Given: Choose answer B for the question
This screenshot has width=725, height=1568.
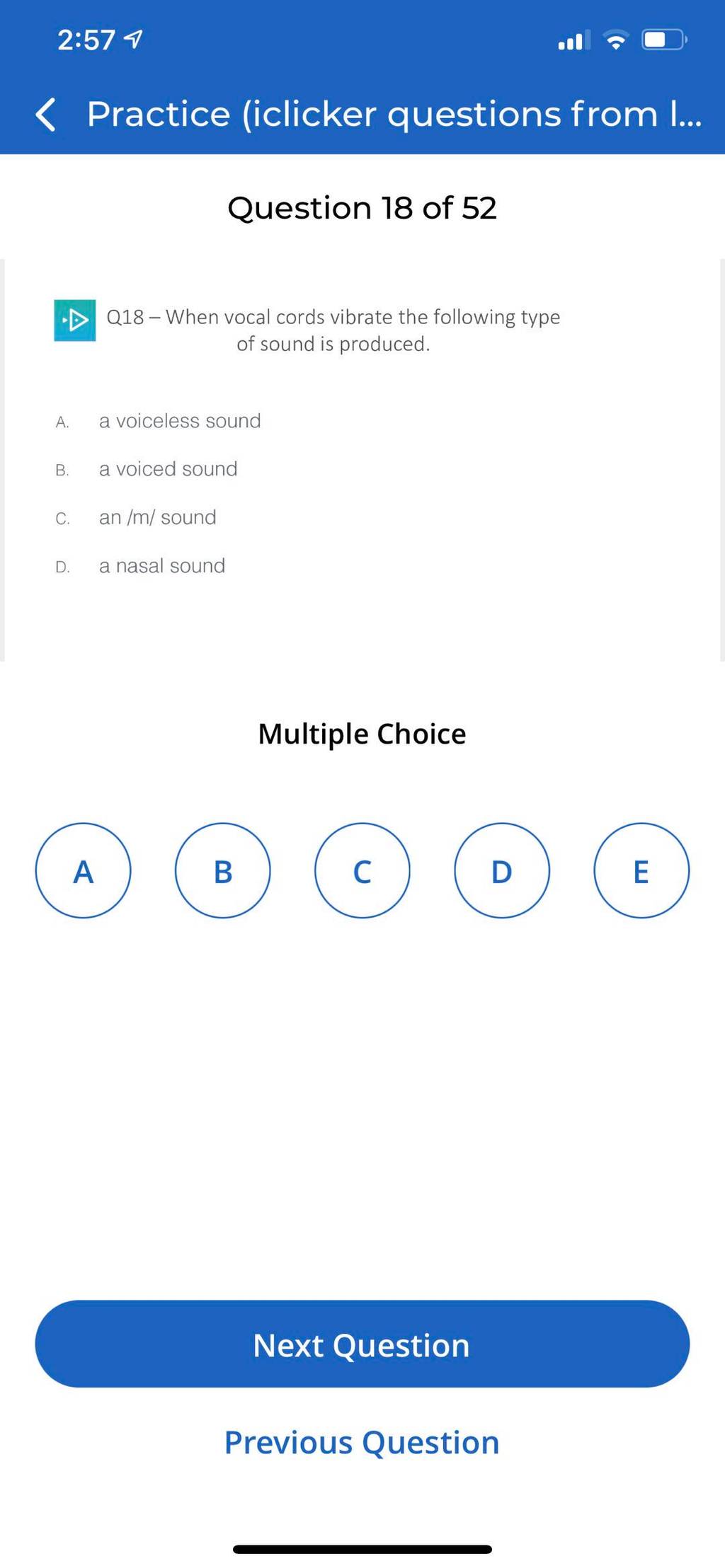Looking at the screenshot, I should (x=222, y=870).
